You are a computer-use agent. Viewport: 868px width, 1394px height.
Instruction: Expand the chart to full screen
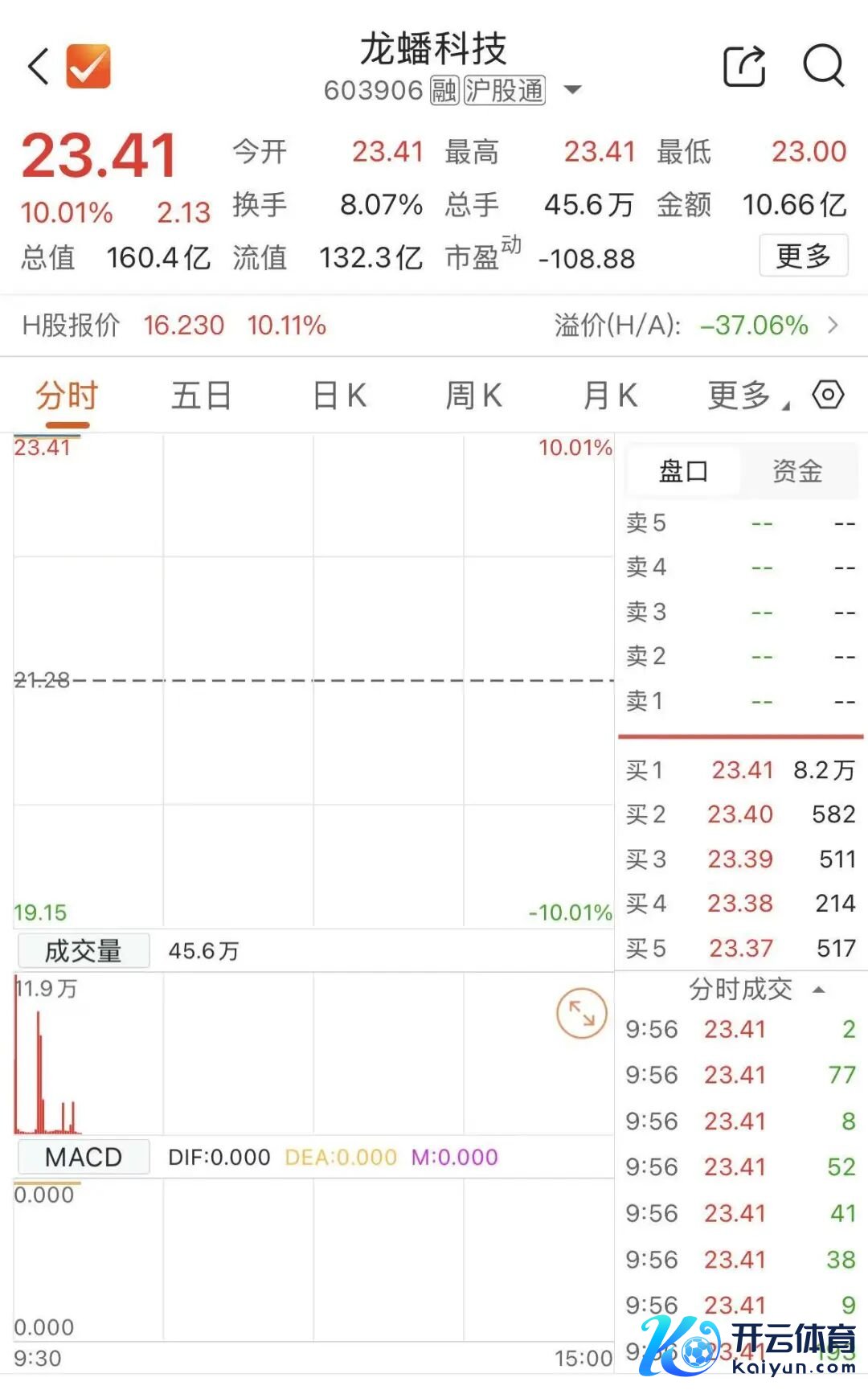581,1013
